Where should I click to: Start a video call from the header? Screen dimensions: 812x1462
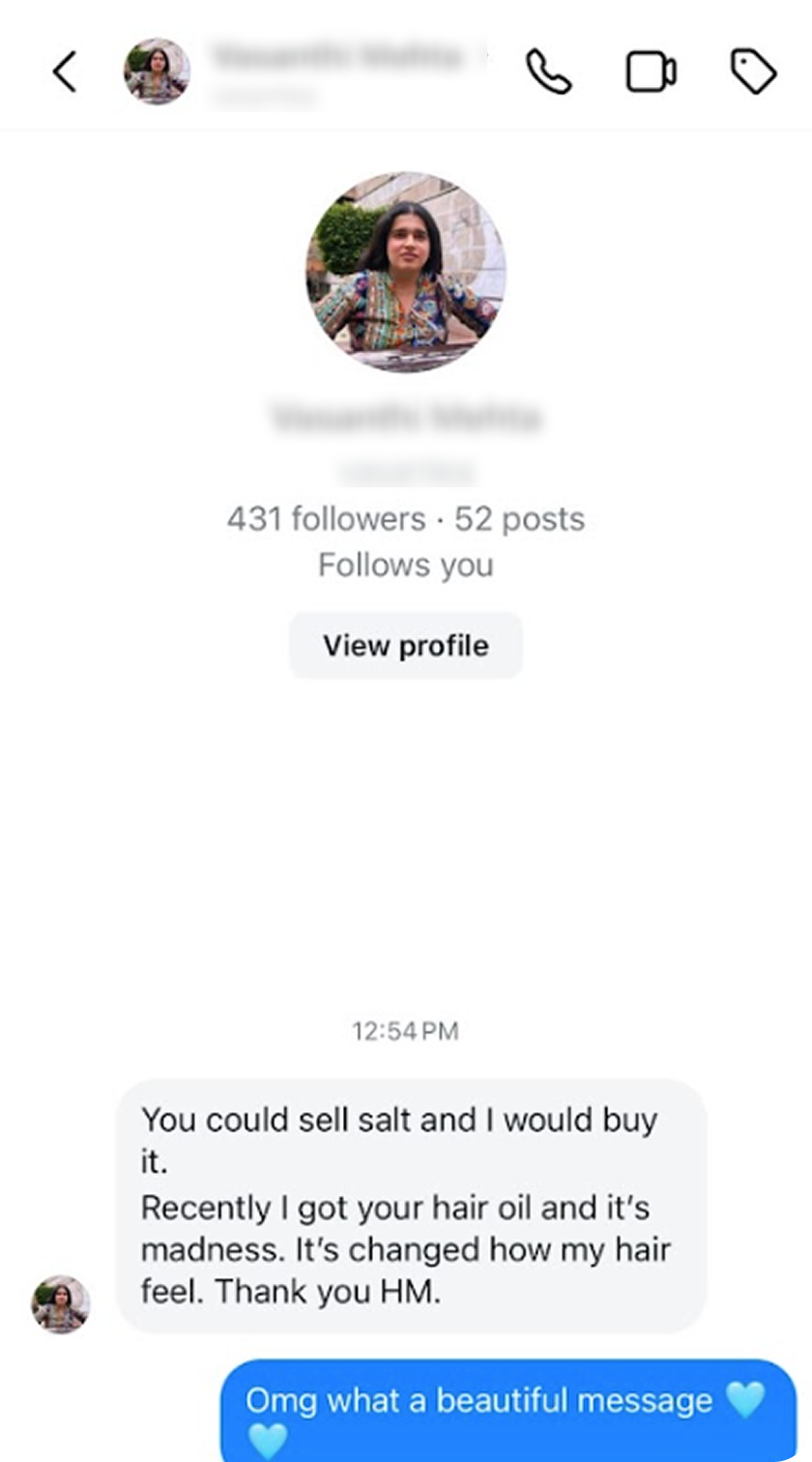(652, 73)
